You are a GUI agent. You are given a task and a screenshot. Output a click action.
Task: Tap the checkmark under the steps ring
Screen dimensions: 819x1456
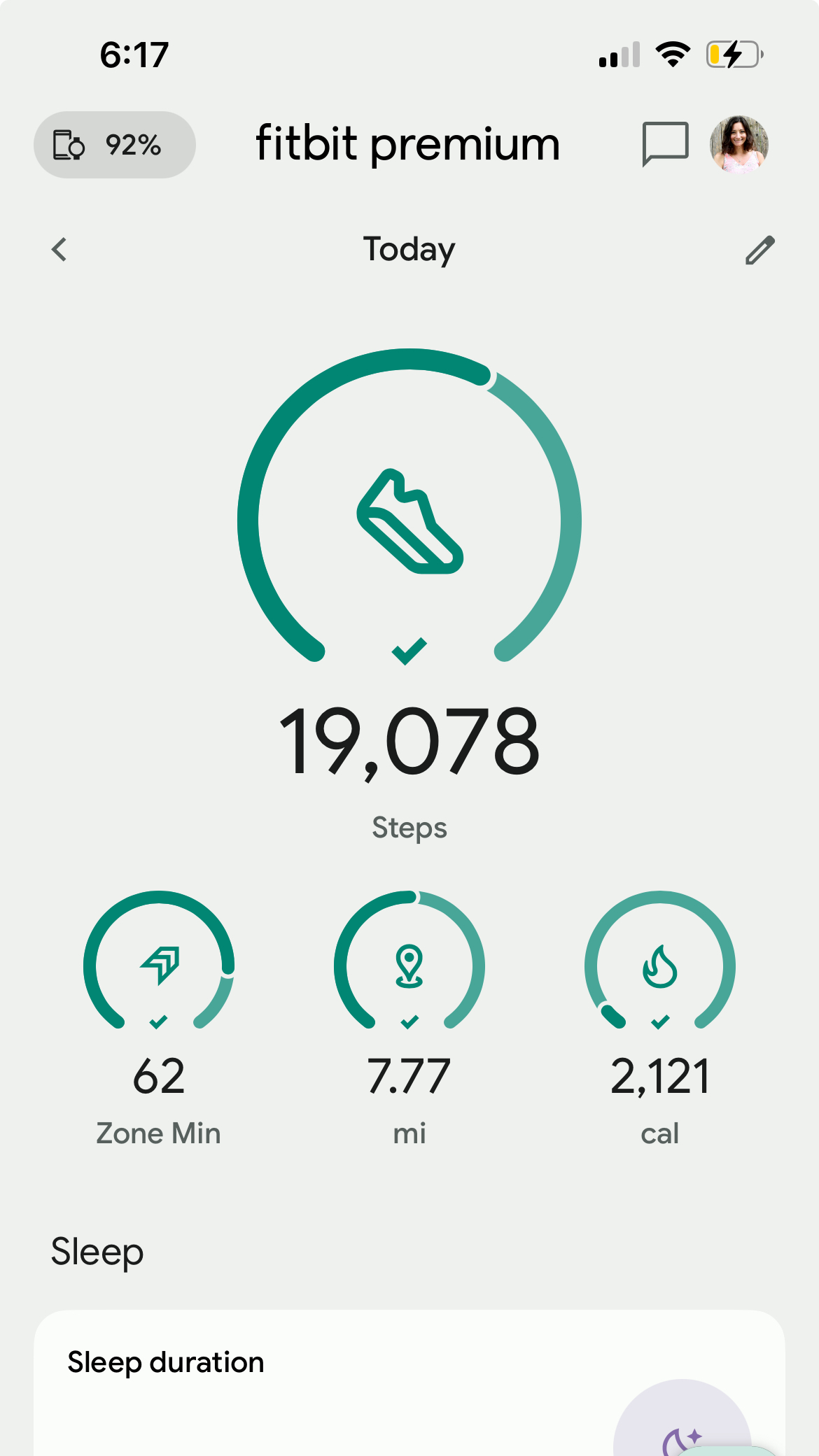409,651
